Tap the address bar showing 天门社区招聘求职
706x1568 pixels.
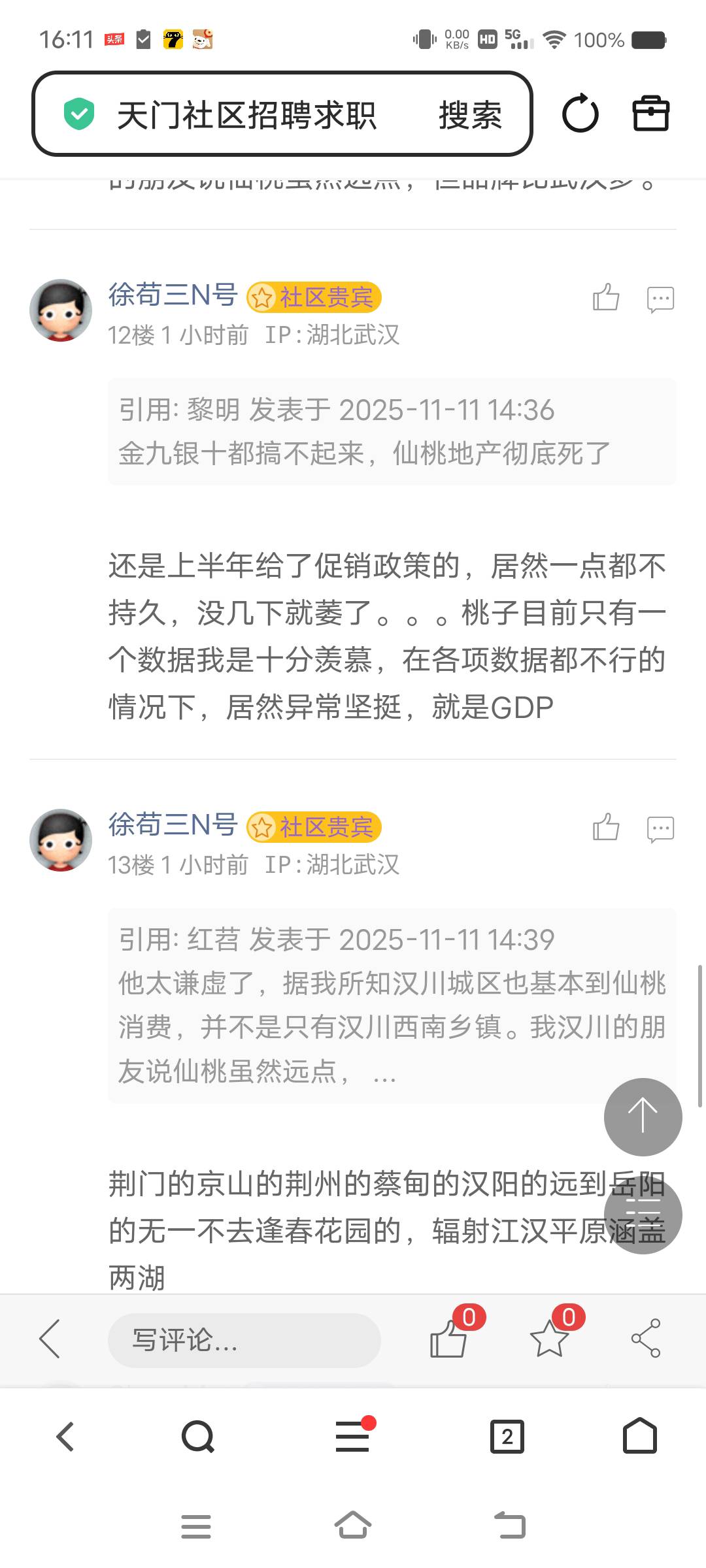[x=246, y=116]
